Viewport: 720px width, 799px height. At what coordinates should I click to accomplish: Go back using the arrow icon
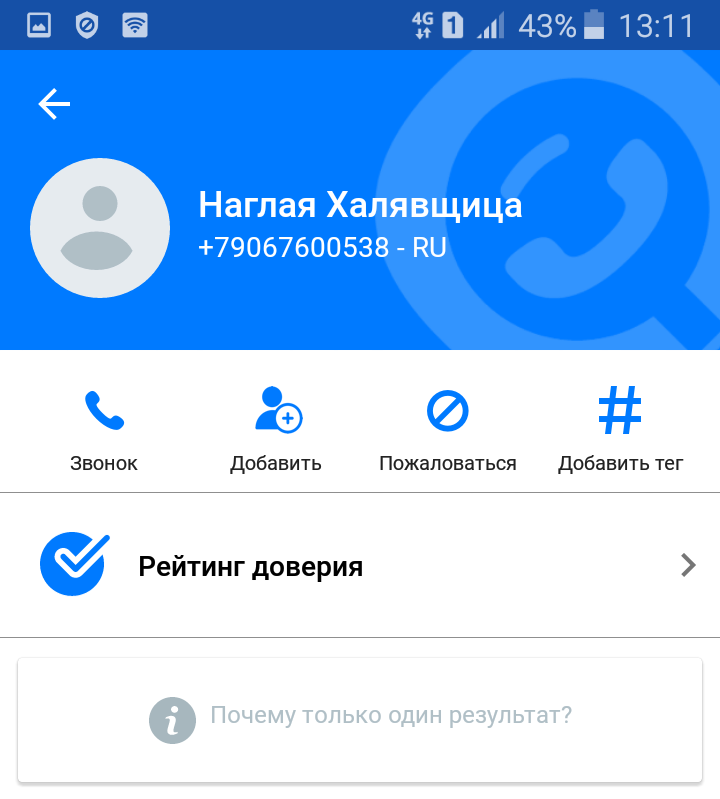point(54,104)
